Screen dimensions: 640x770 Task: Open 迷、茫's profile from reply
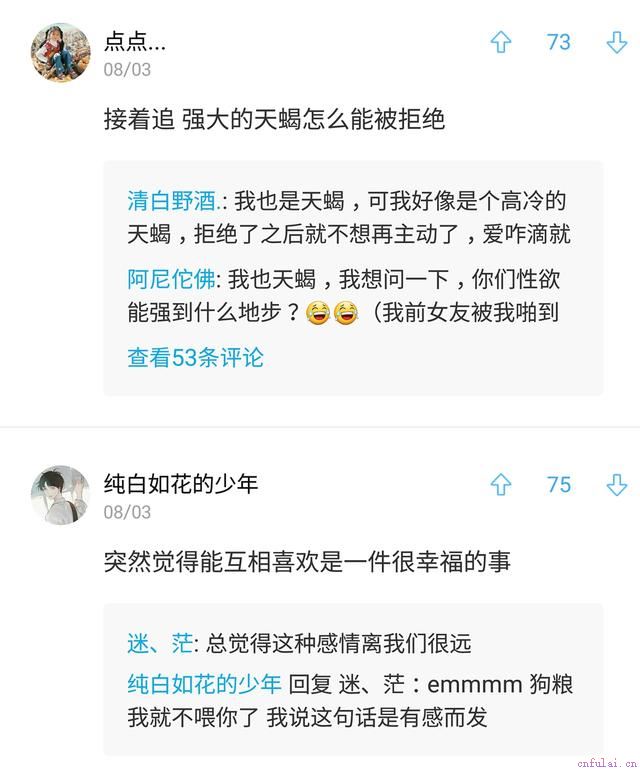coord(159,644)
